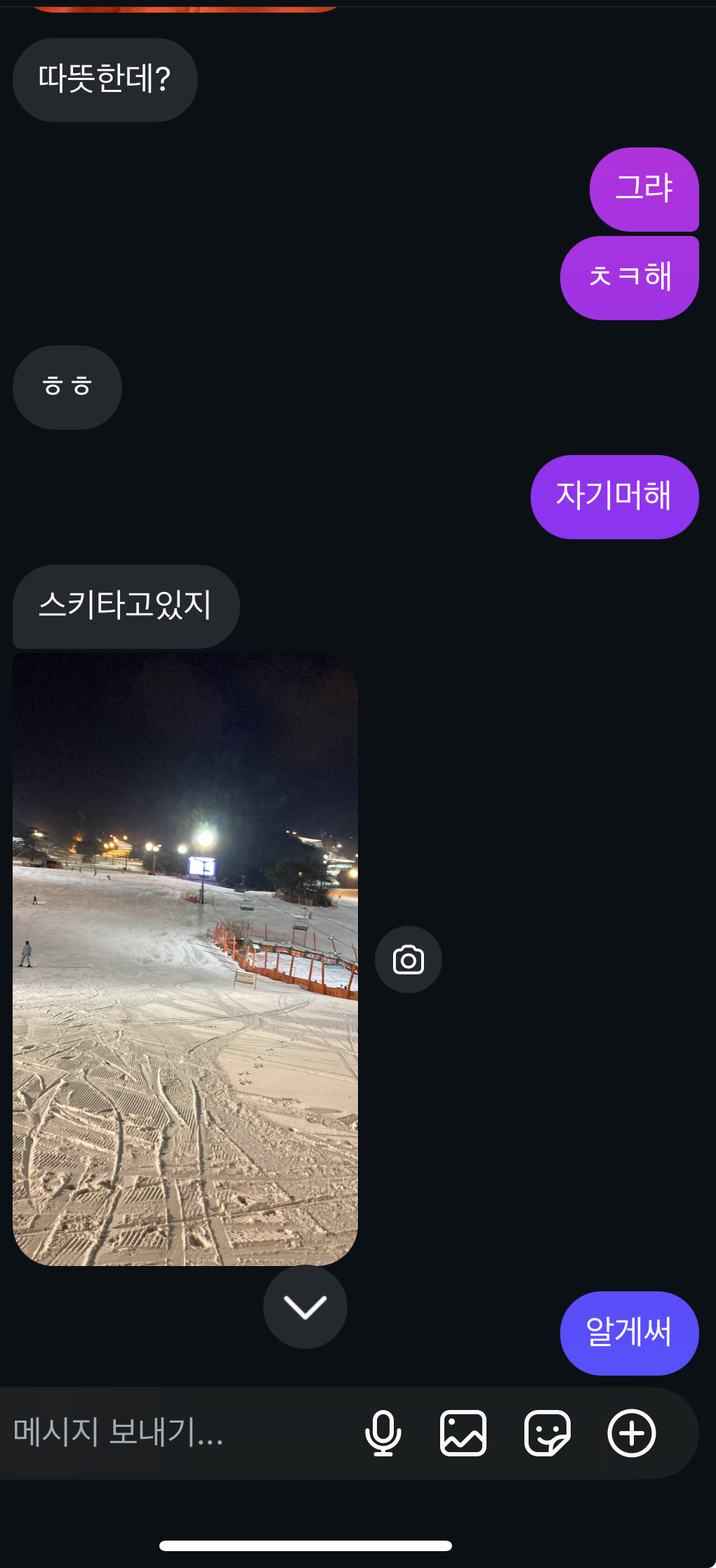The image size is (716, 1568).
Task: Open the gallery to send an image
Action: 463,1433
